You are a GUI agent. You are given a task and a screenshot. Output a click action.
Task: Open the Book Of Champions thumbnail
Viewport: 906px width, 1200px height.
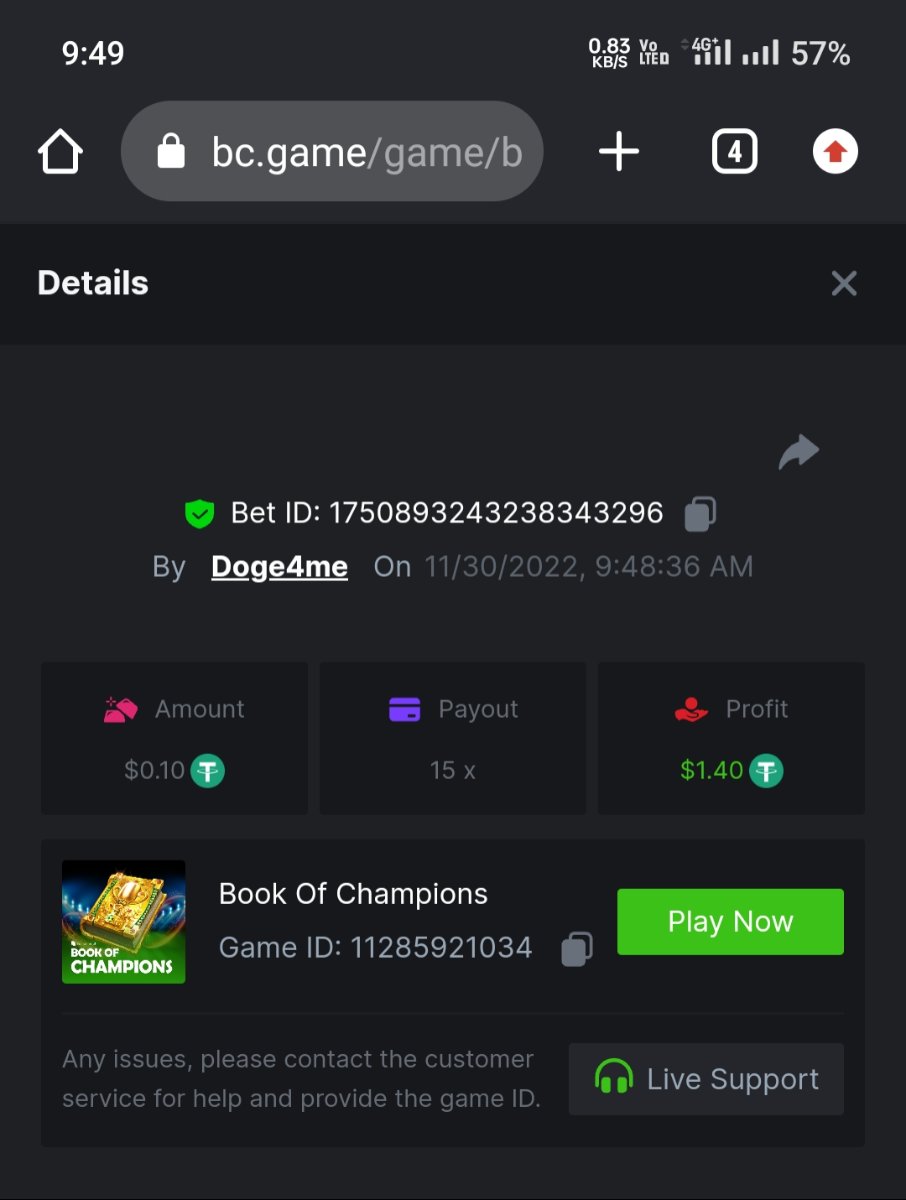124,922
